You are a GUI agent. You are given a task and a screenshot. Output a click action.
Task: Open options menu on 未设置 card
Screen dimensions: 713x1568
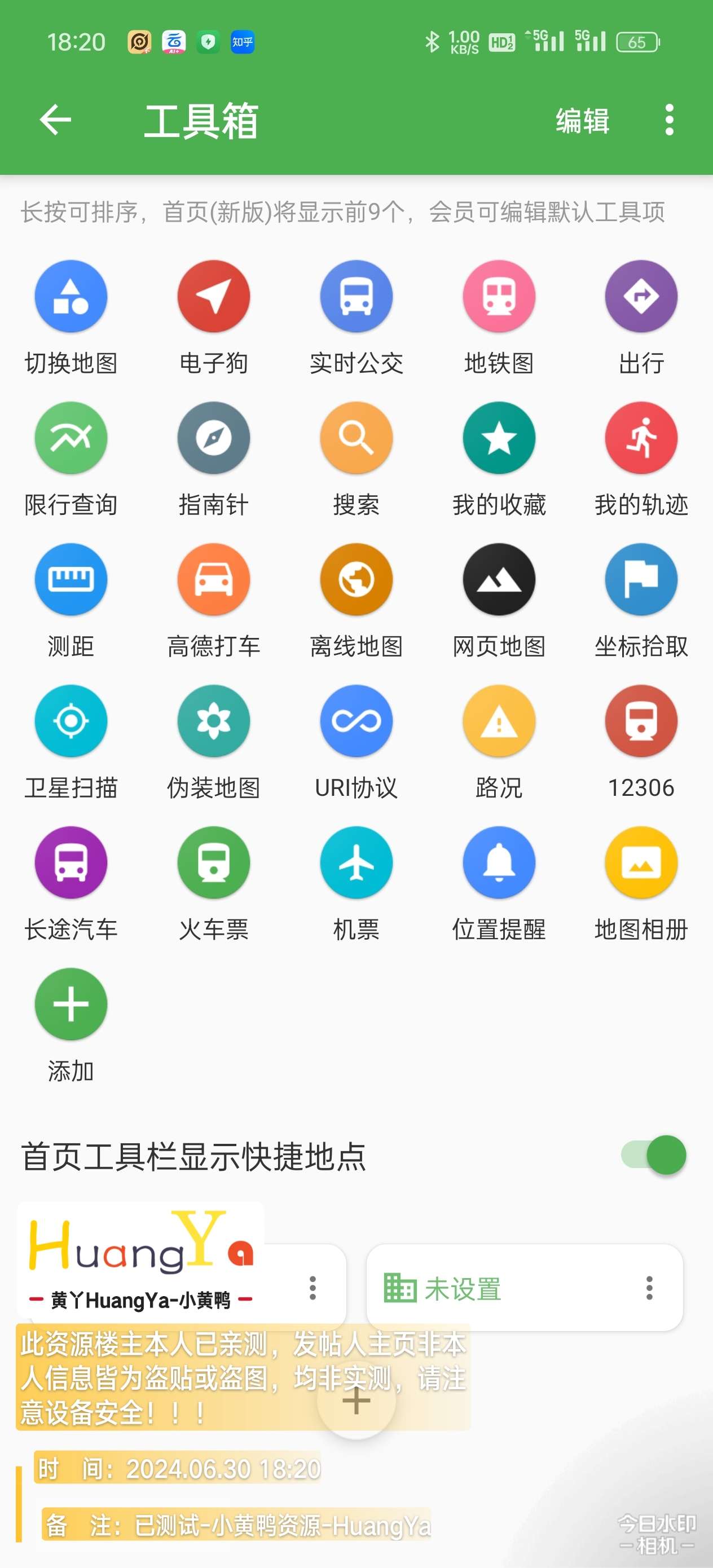pyautogui.click(x=649, y=1287)
